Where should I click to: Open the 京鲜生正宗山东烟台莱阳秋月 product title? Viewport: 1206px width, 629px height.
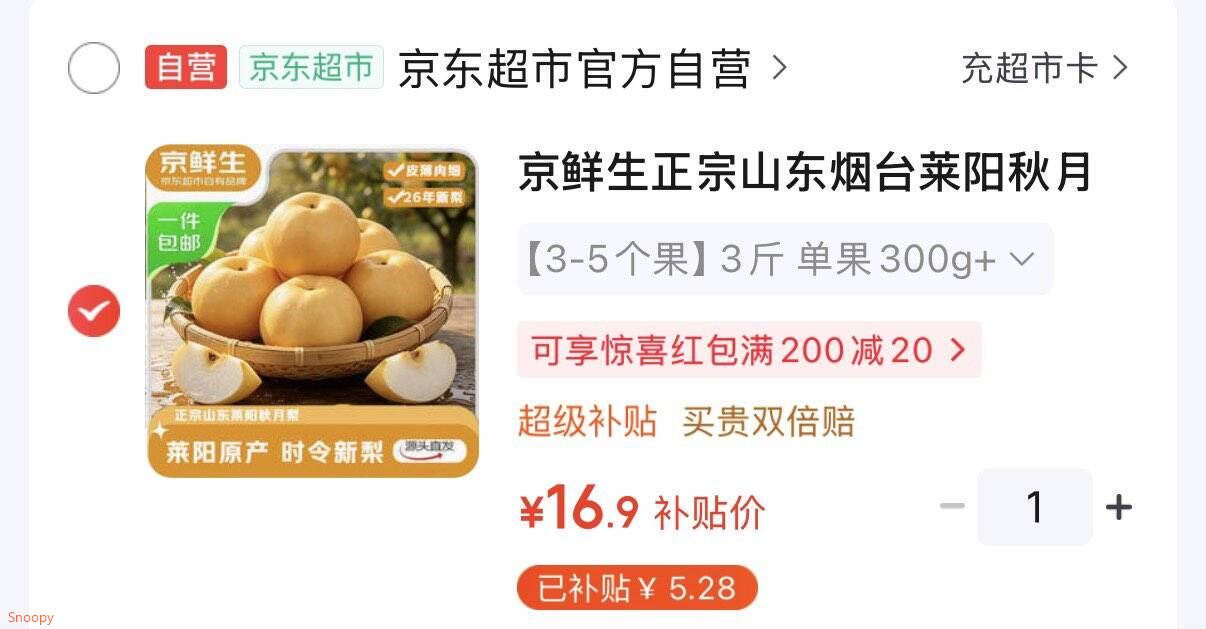tap(806, 173)
